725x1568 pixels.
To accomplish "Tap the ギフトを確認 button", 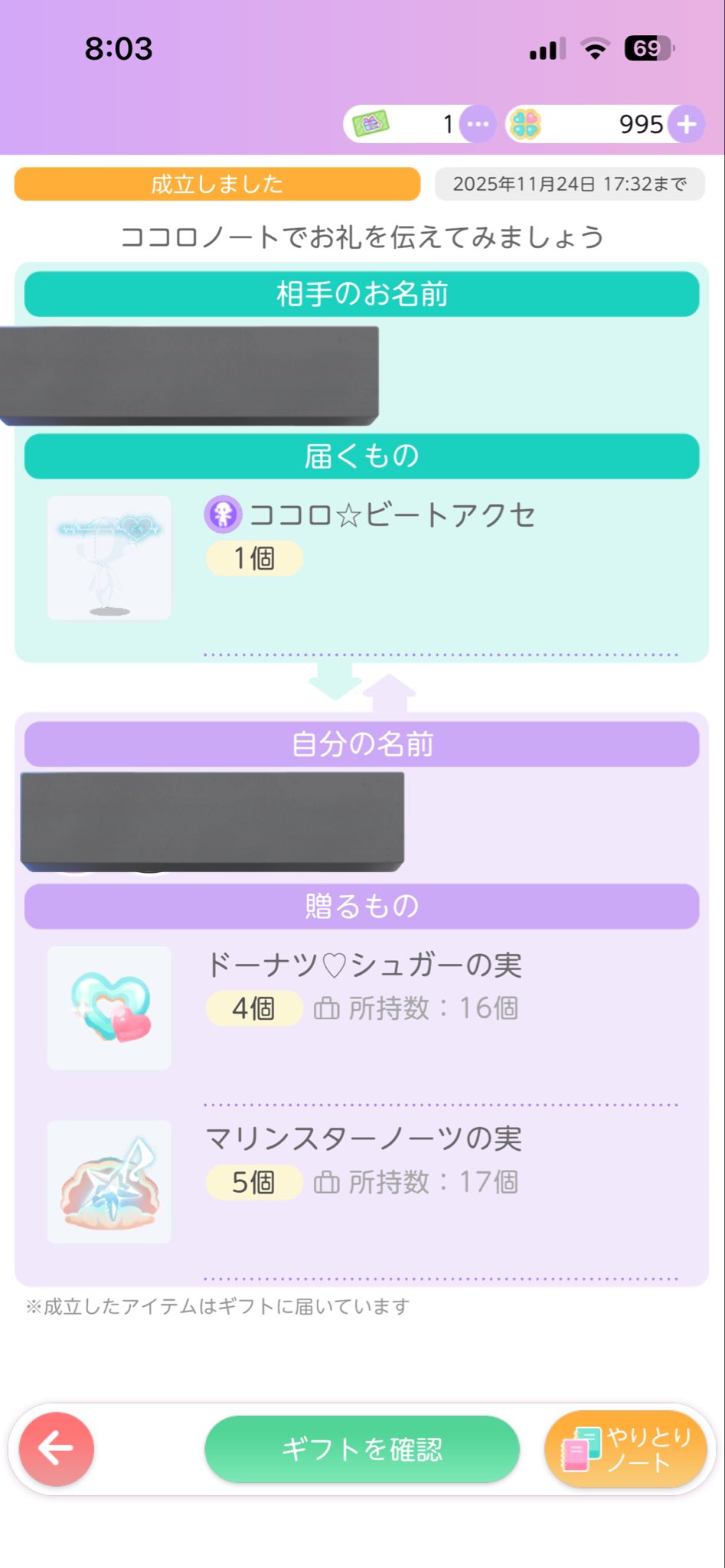I will [x=361, y=1449].
